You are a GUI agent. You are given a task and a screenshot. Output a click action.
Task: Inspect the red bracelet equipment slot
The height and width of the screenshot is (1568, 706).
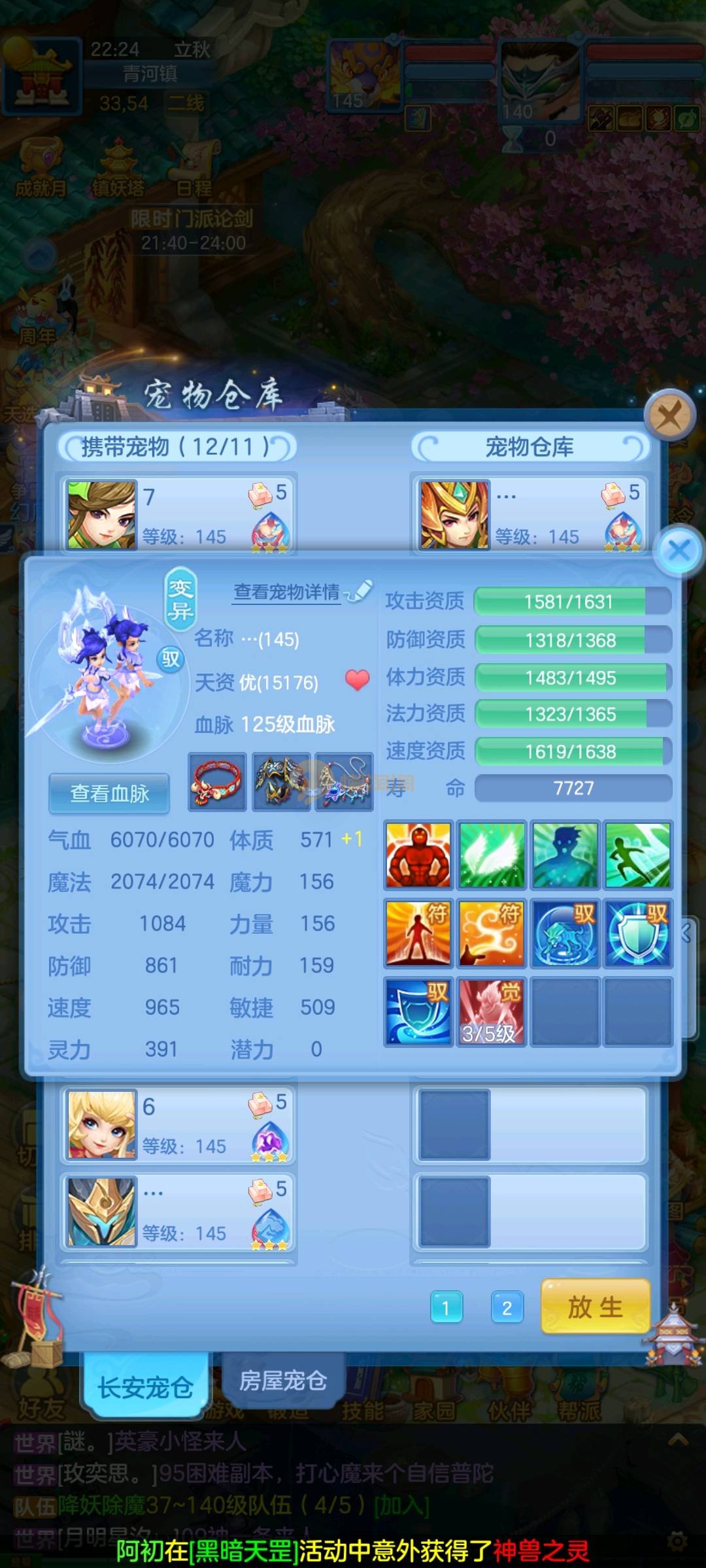coord(217,782)
